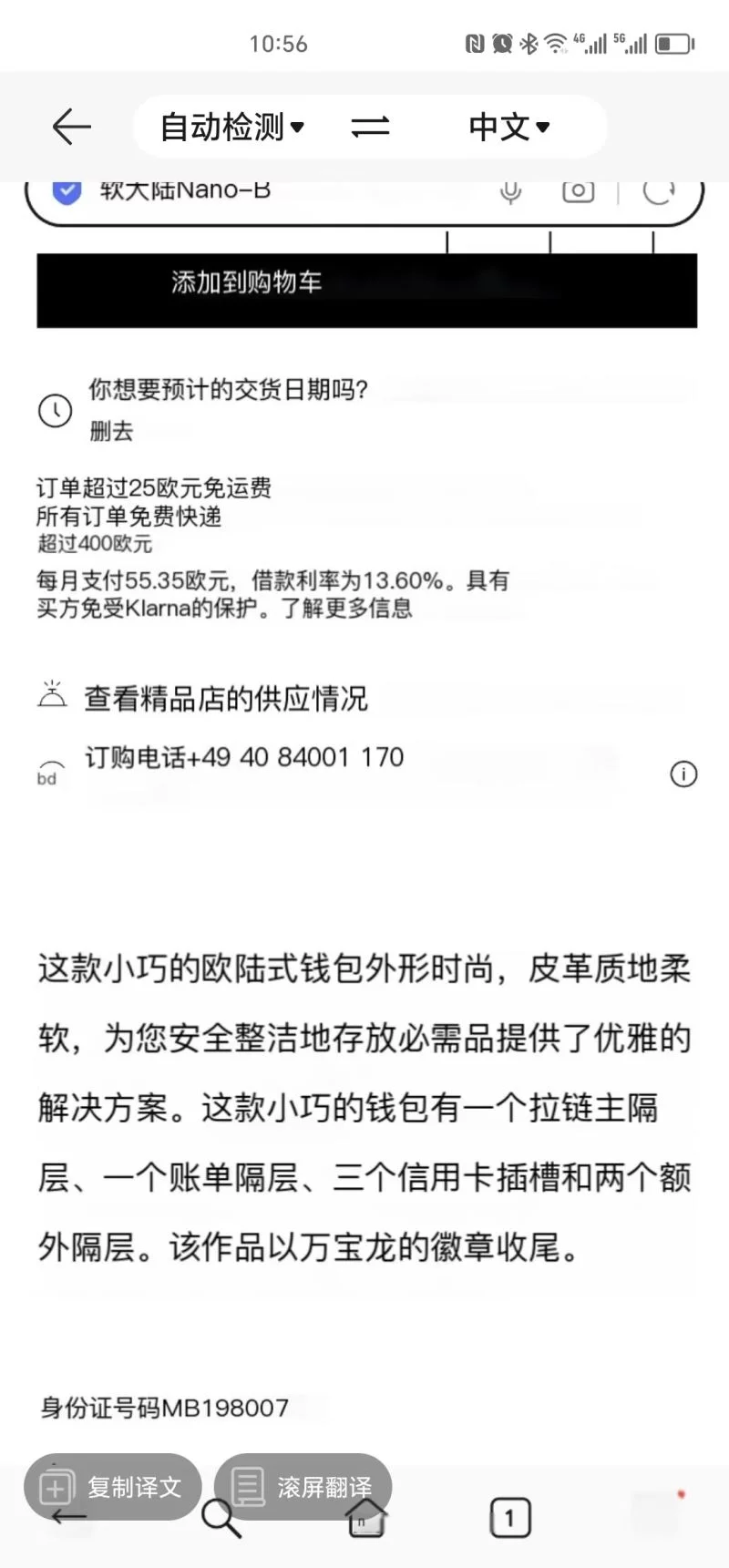Open 查看精品店的供应情况

[225, 699]
